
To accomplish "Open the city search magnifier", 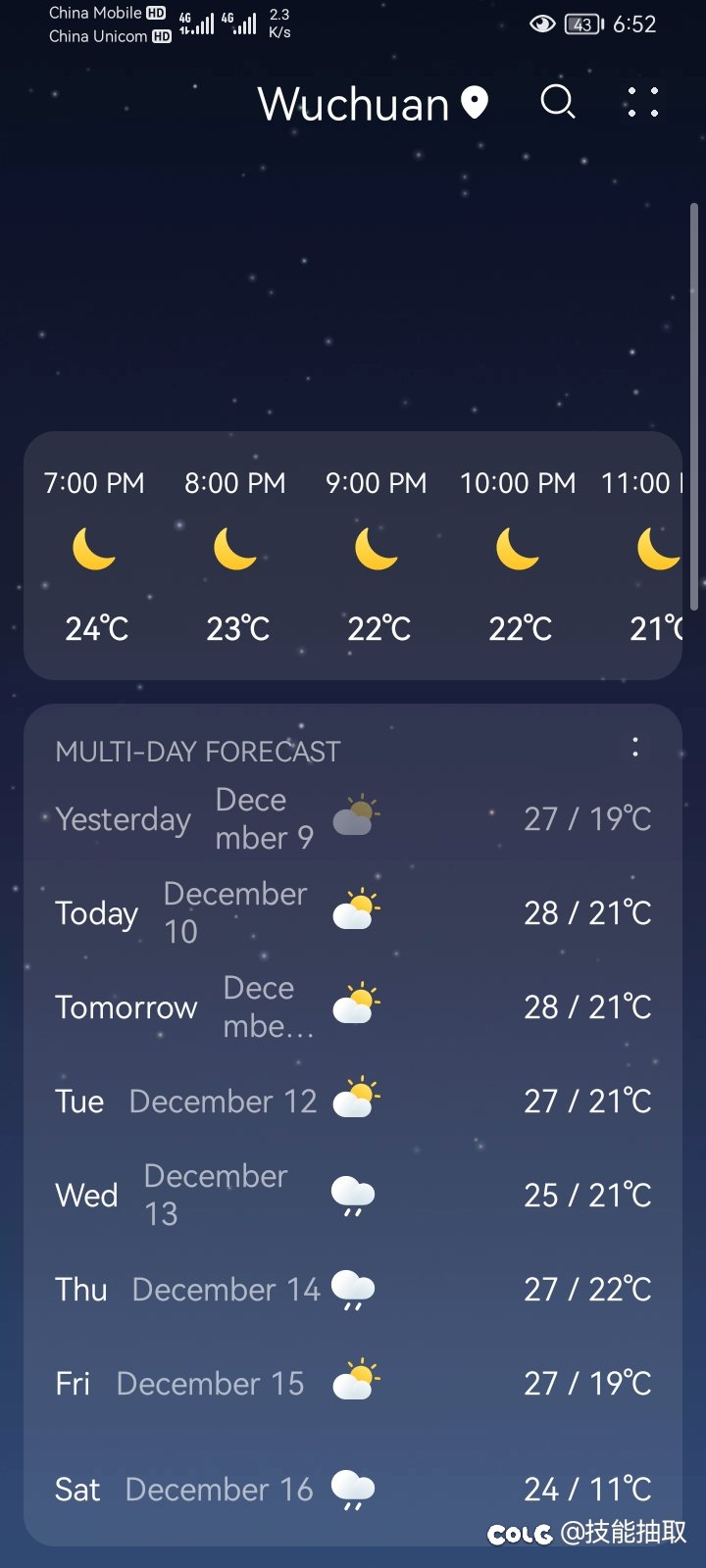I will pos(558,102).
